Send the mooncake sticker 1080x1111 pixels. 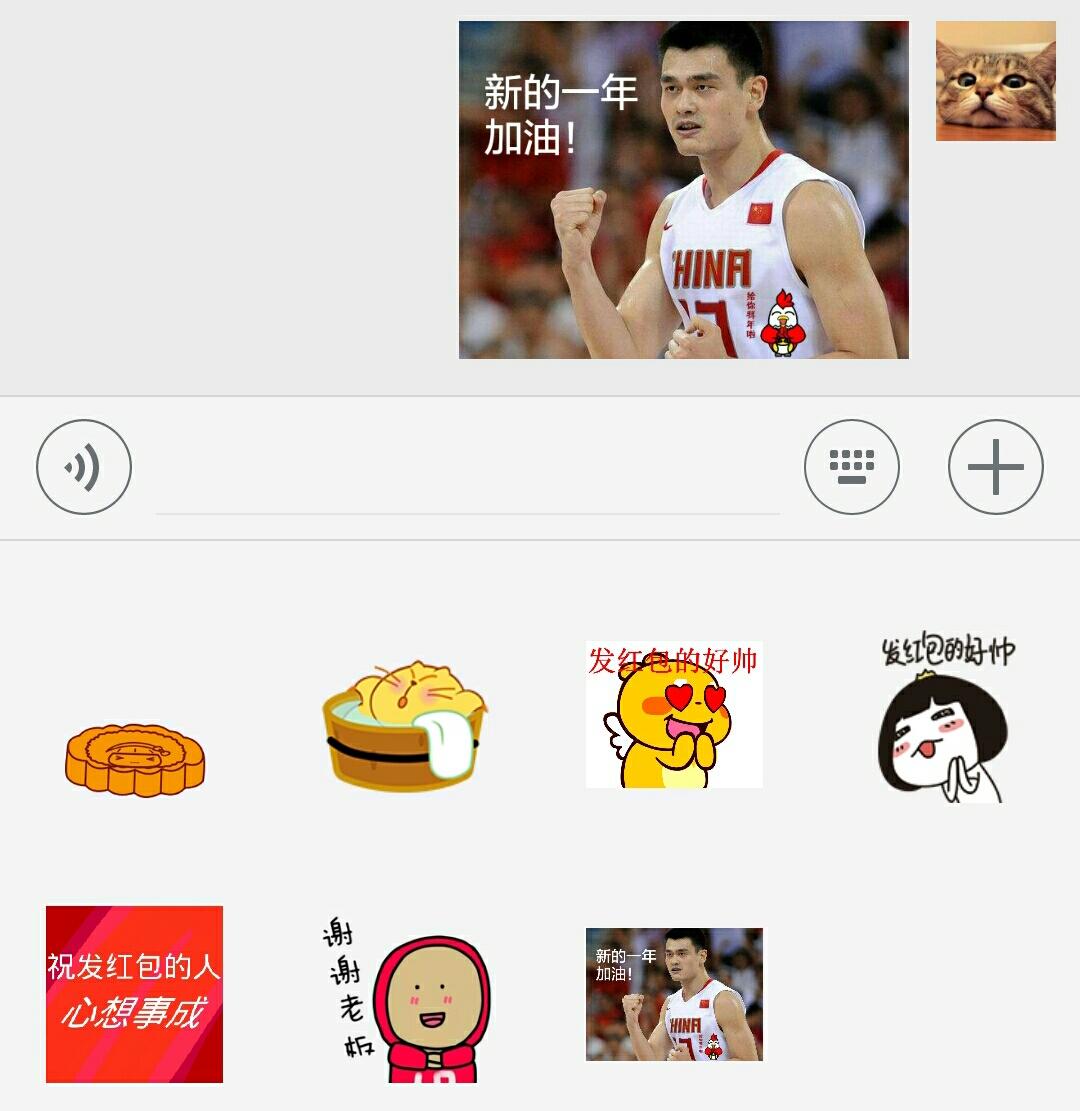click(x=135, y=760)
